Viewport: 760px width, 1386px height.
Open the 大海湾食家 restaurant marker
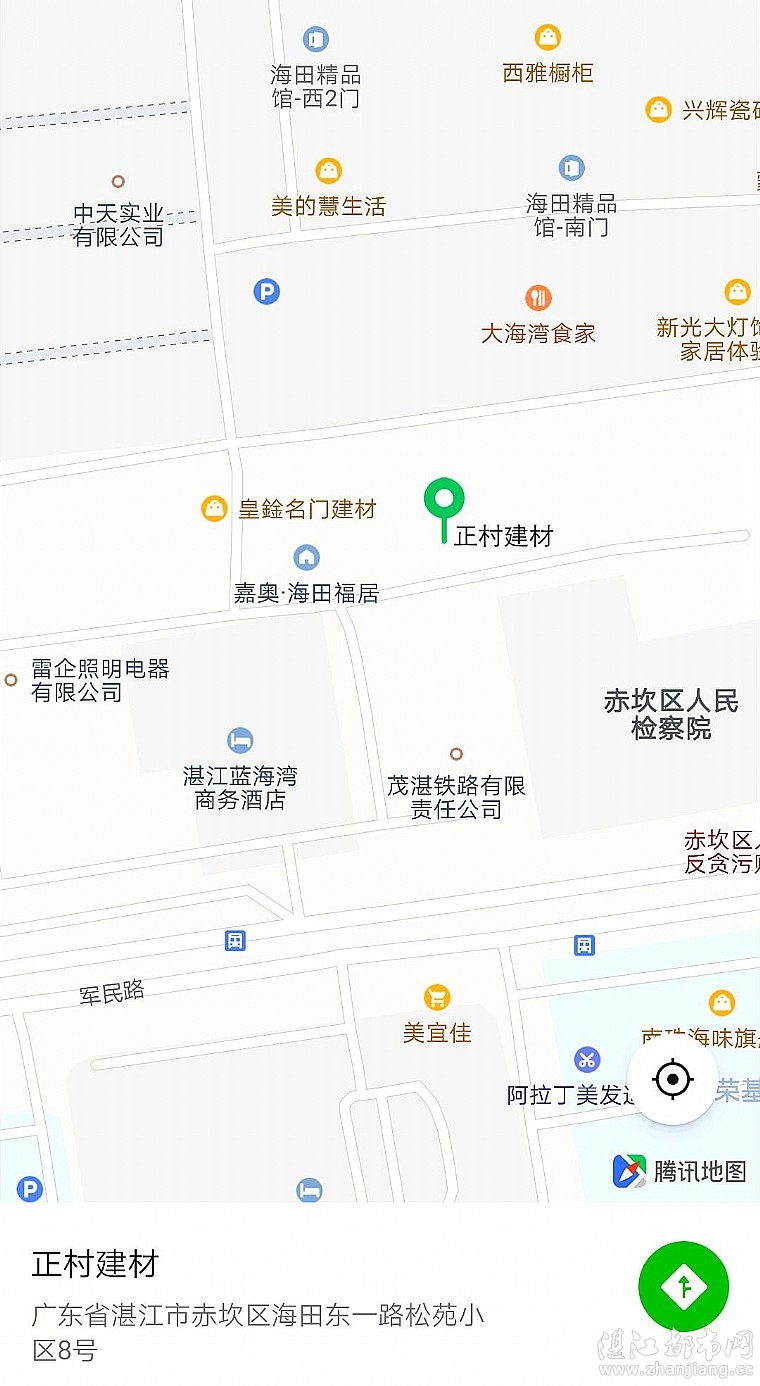pyautogui.click(x=538, y=298)
